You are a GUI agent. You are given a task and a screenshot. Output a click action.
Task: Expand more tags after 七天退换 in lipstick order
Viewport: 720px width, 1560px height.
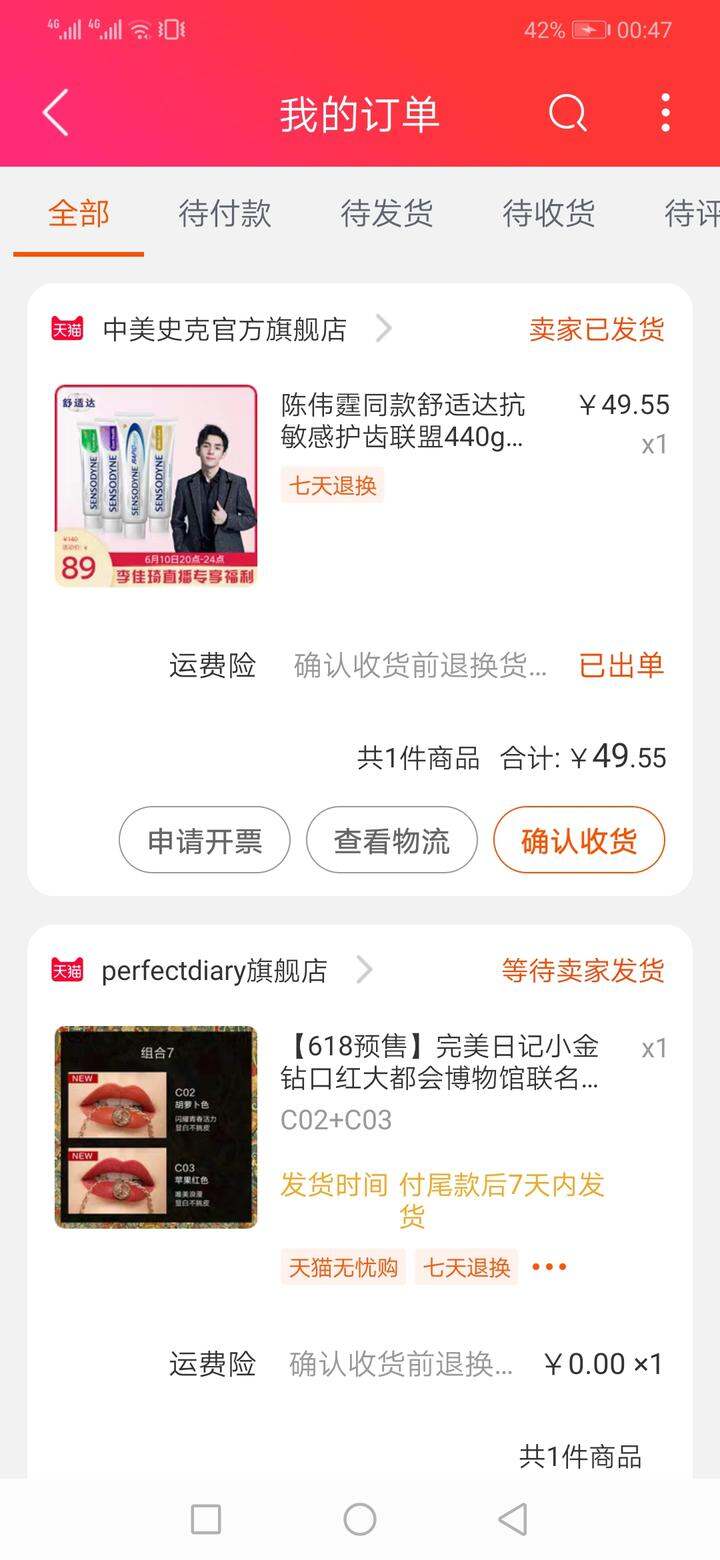(x=549, y=1267)
